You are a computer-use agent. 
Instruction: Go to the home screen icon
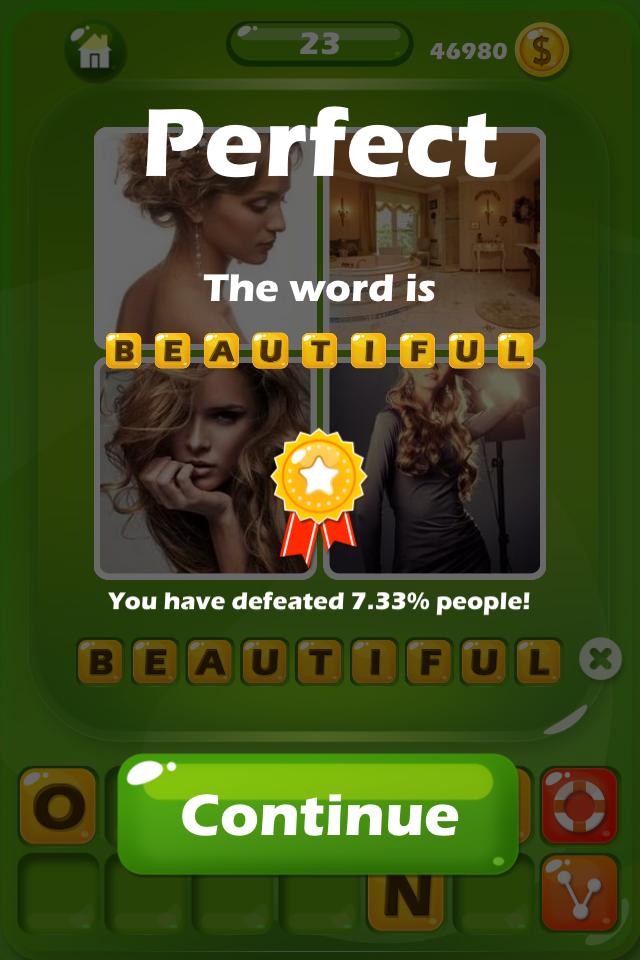click(x=95, y=49)
